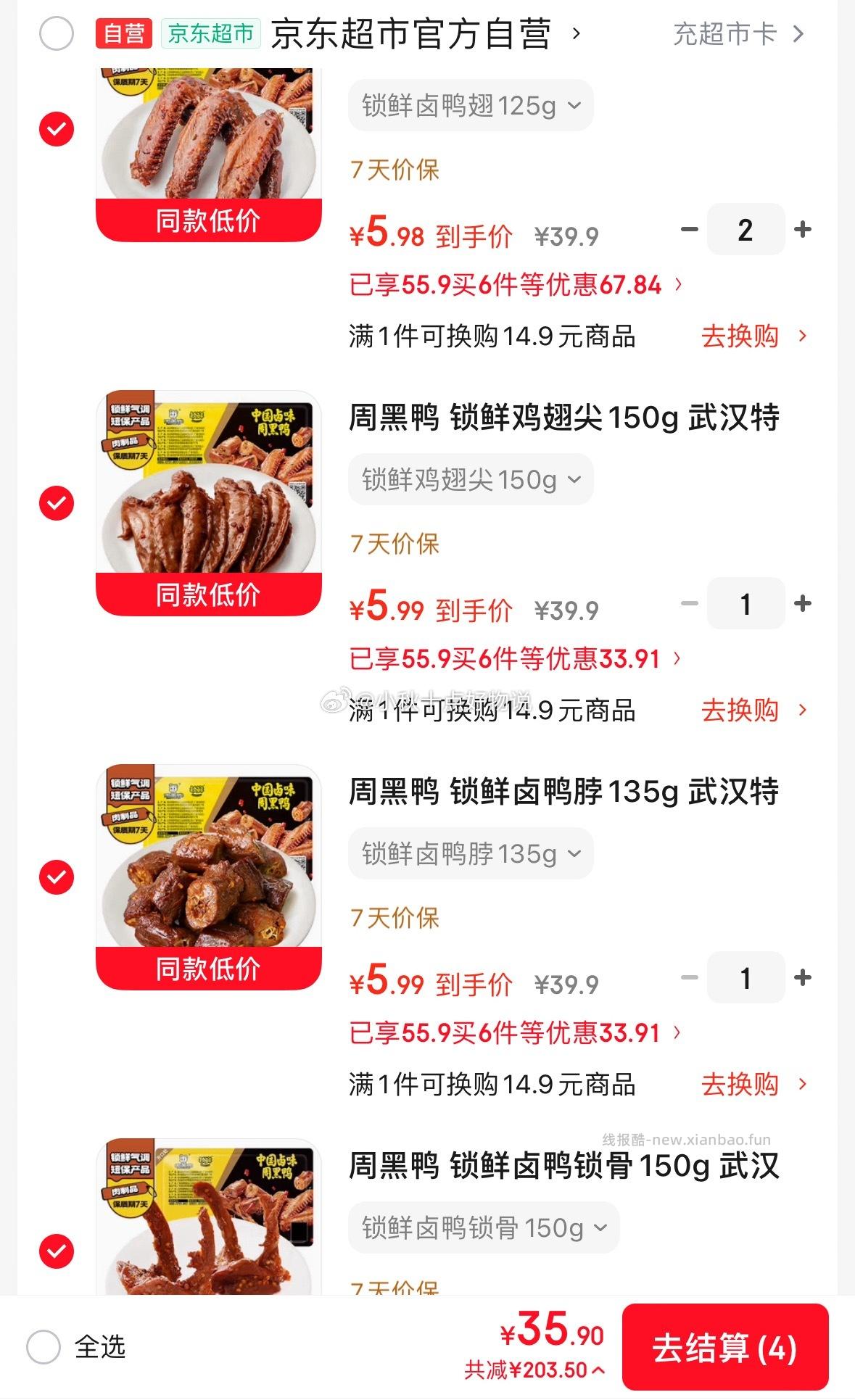
Task: Open 锁鲜卤鸭翅125g variant selector
Action: click(470, 106)
